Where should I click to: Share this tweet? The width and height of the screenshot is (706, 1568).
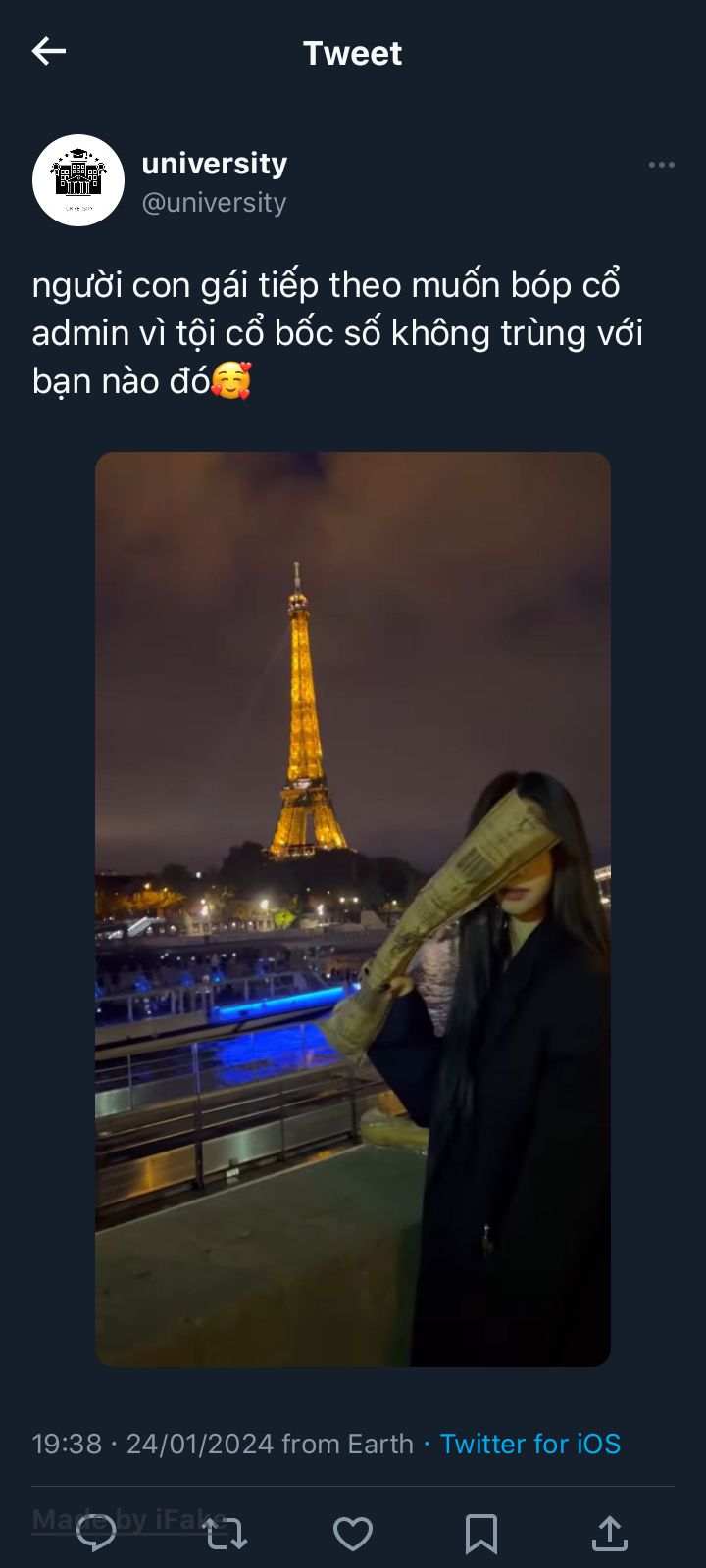point(609,1534)
